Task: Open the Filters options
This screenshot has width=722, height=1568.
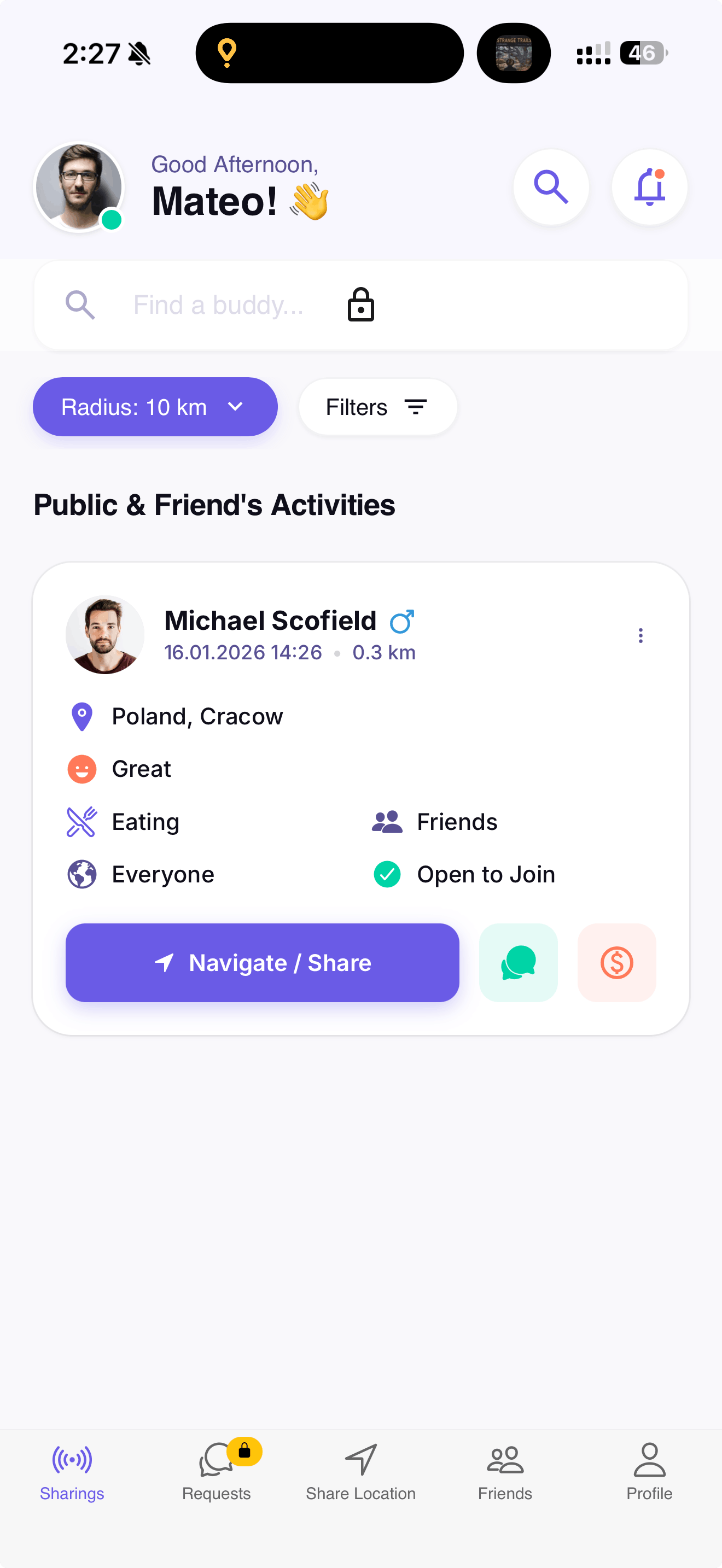Action: click(x=377, y=407)
